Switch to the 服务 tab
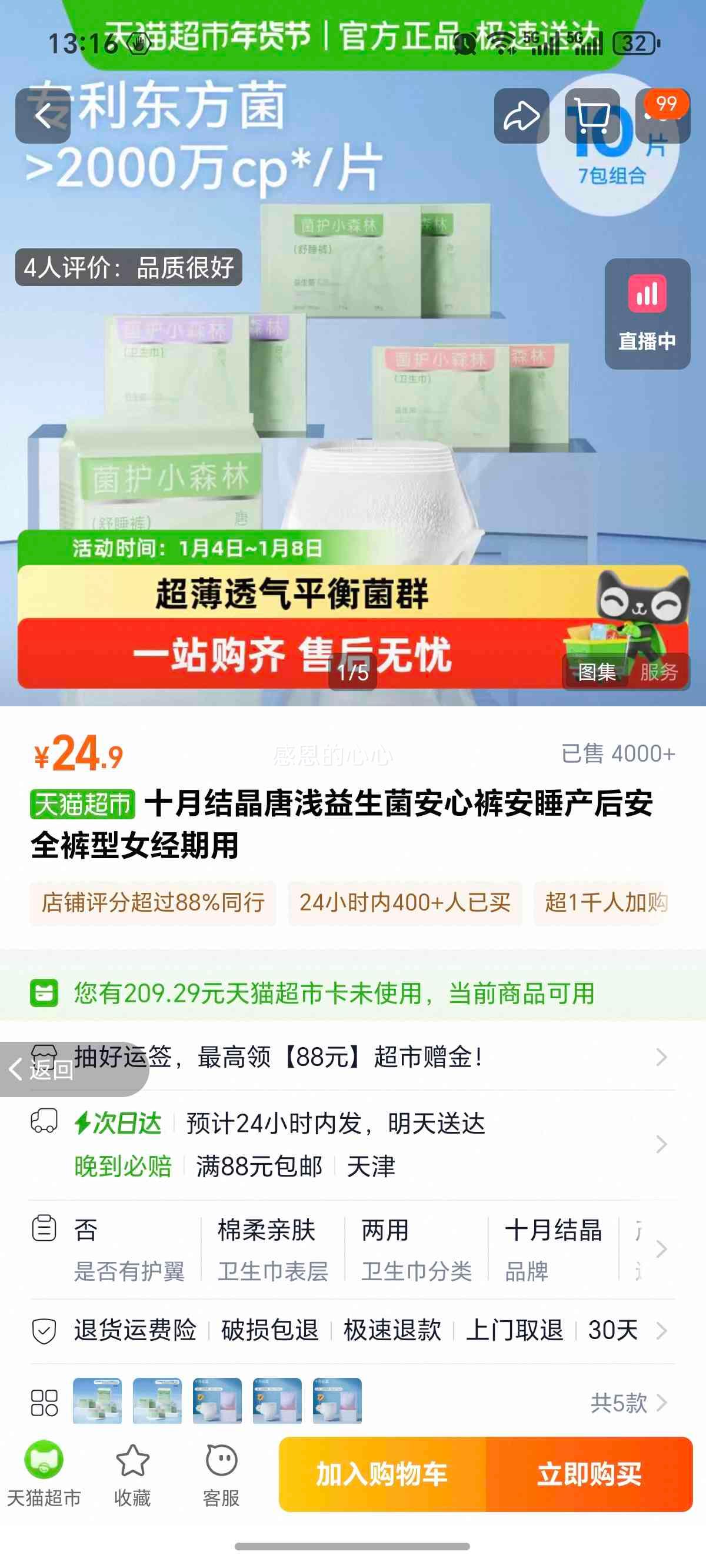This screenshot has width=706, height=1568. (660, 671)
